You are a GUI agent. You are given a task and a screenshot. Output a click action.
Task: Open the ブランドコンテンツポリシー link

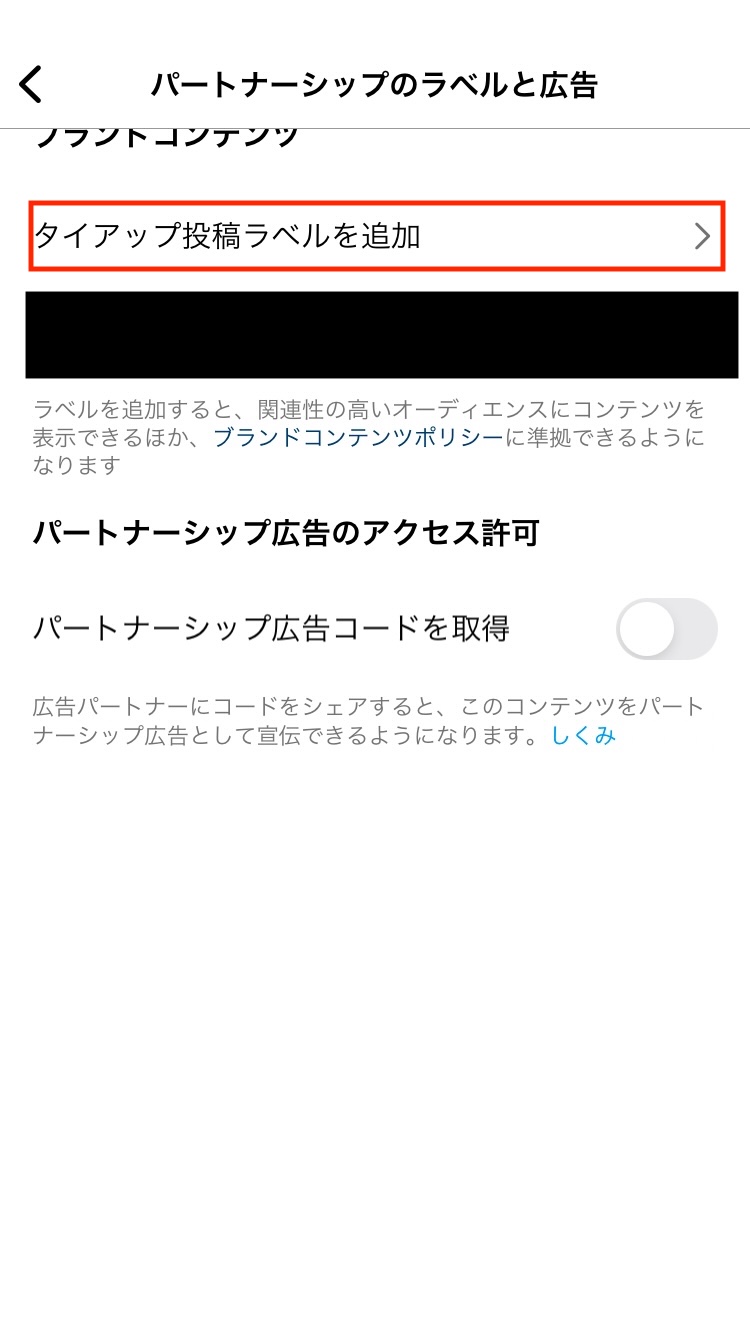[x=358, y=437]
